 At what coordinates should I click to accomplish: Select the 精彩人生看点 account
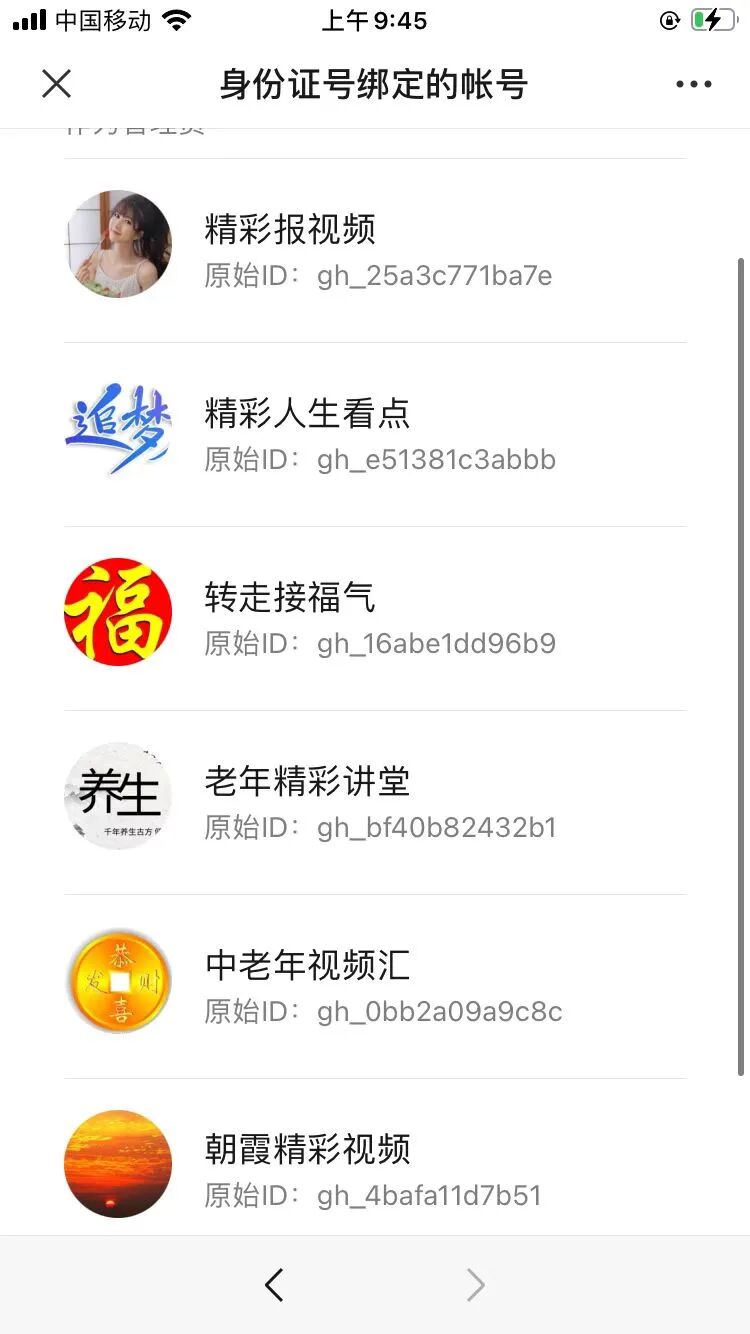tap(375, 434)
